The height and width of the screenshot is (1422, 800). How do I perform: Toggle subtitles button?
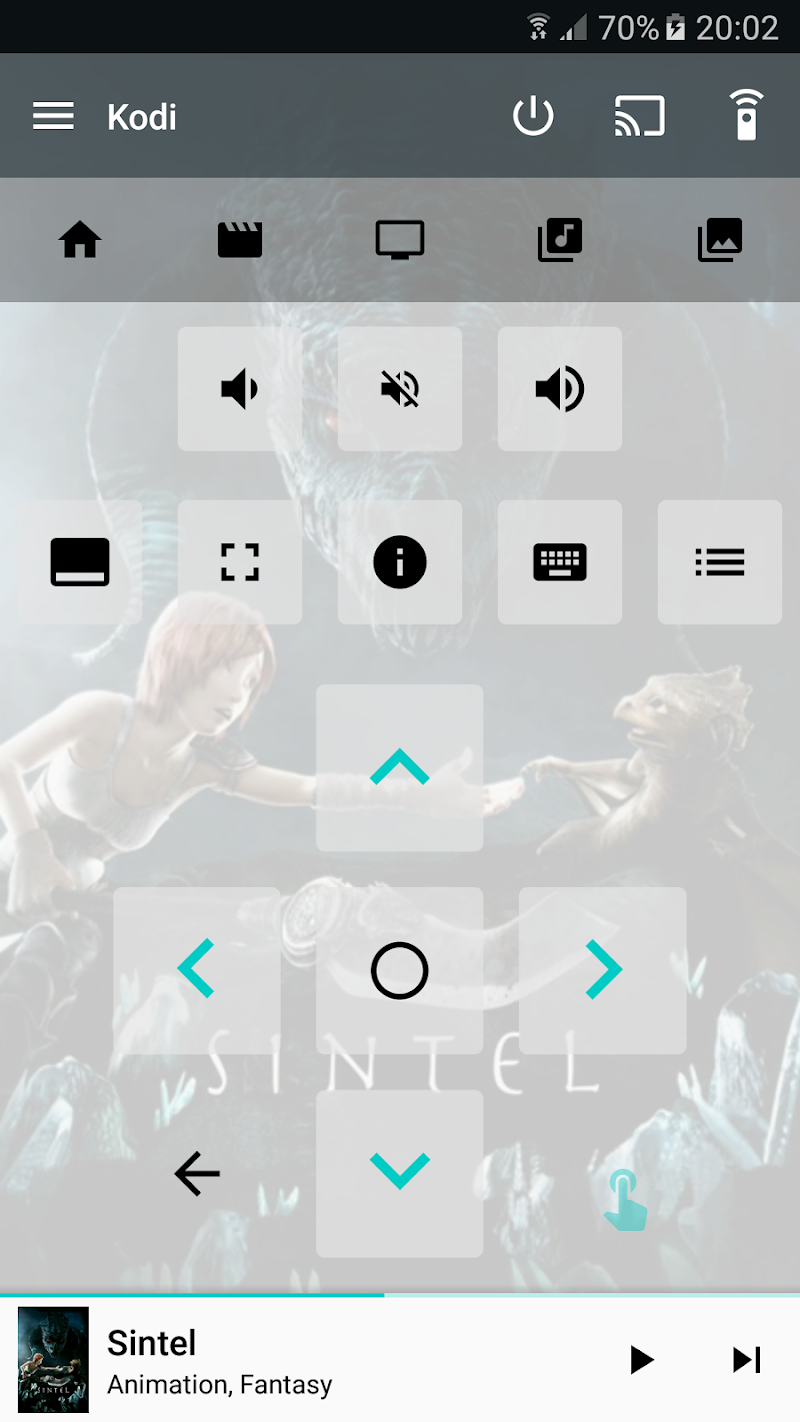tap(80, 562)
